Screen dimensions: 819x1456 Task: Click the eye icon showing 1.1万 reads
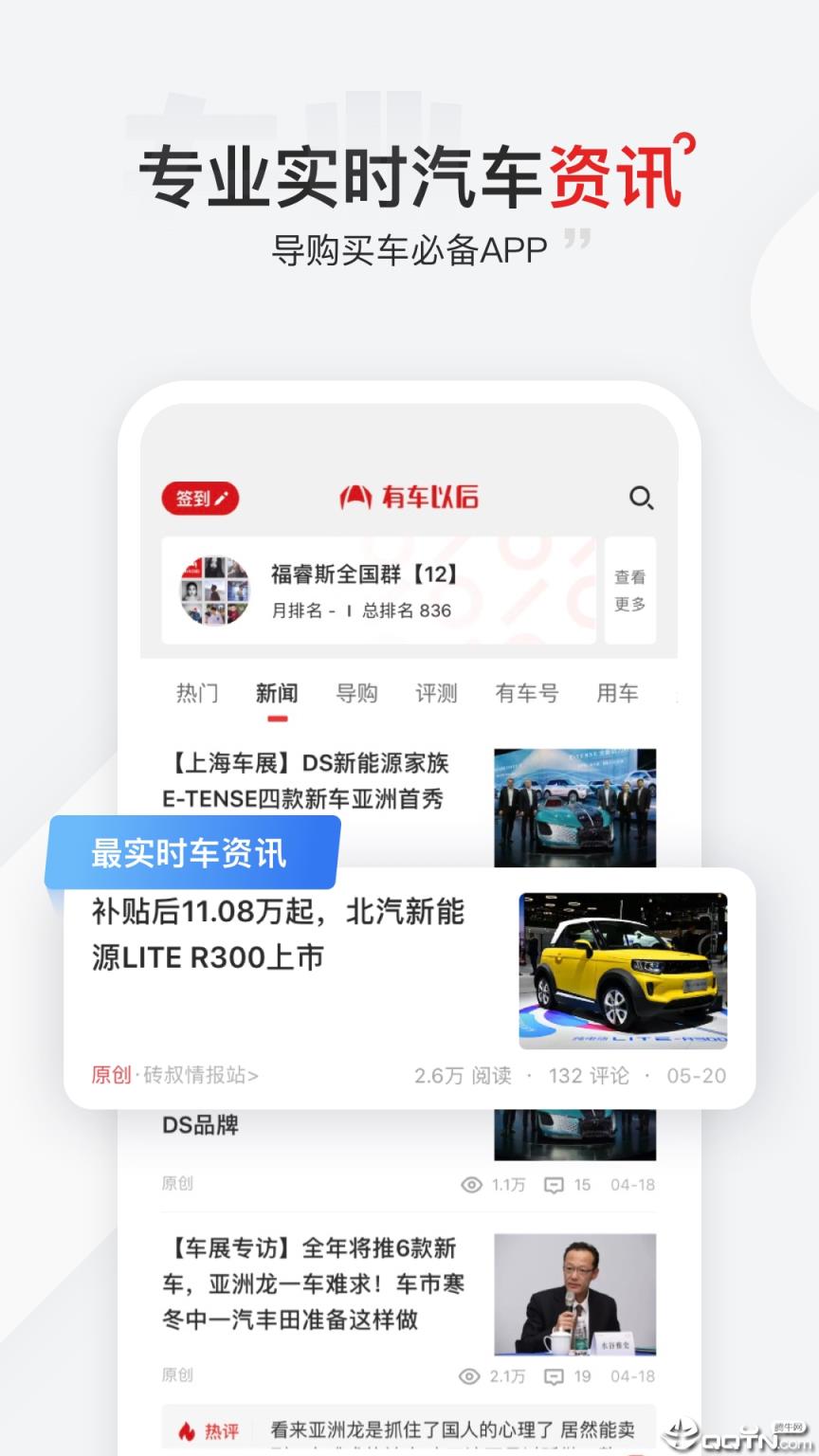pos(470,1185)
